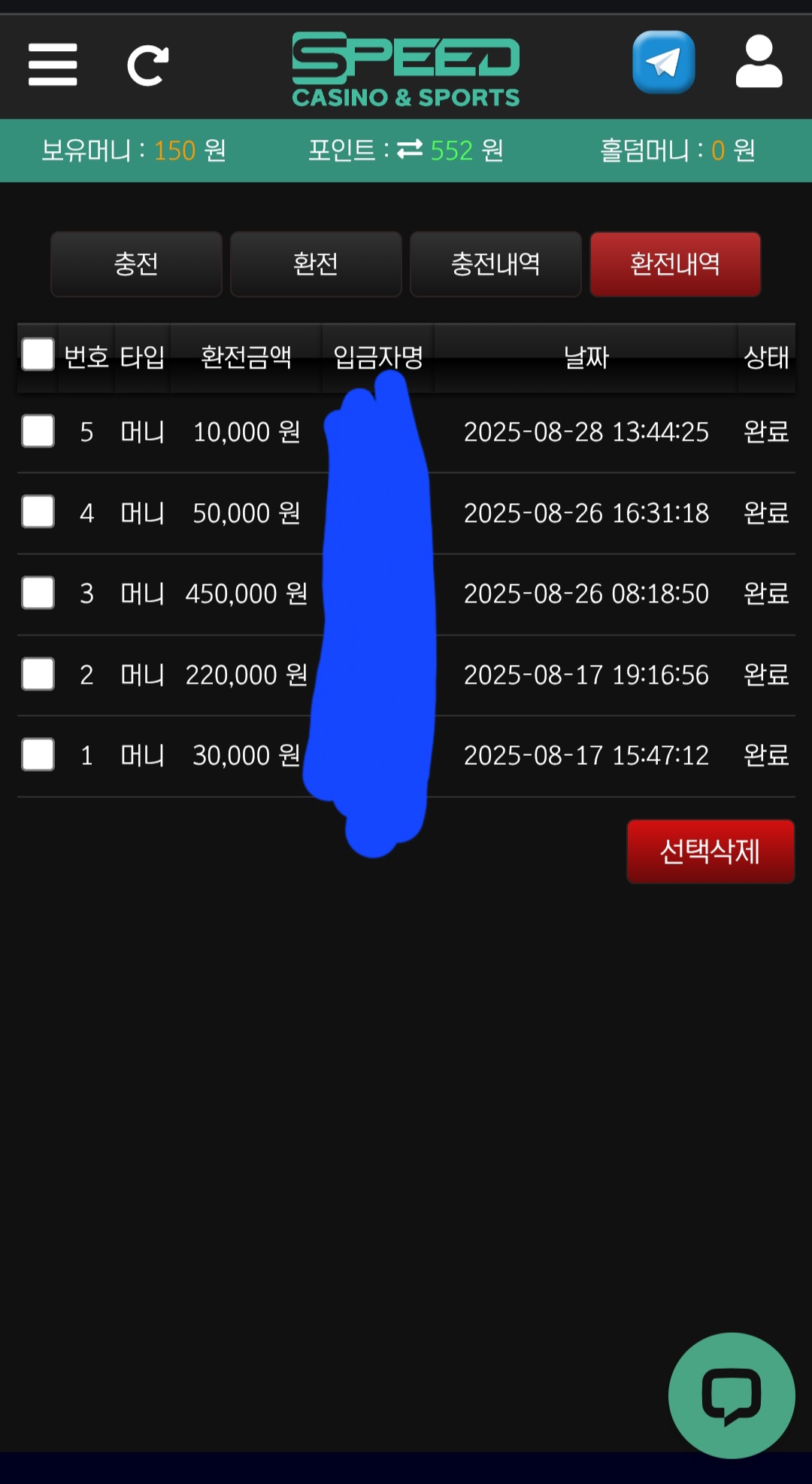Switch to the 환전 tab
The image size is (812, 1484).
click(x=316, y=264)
